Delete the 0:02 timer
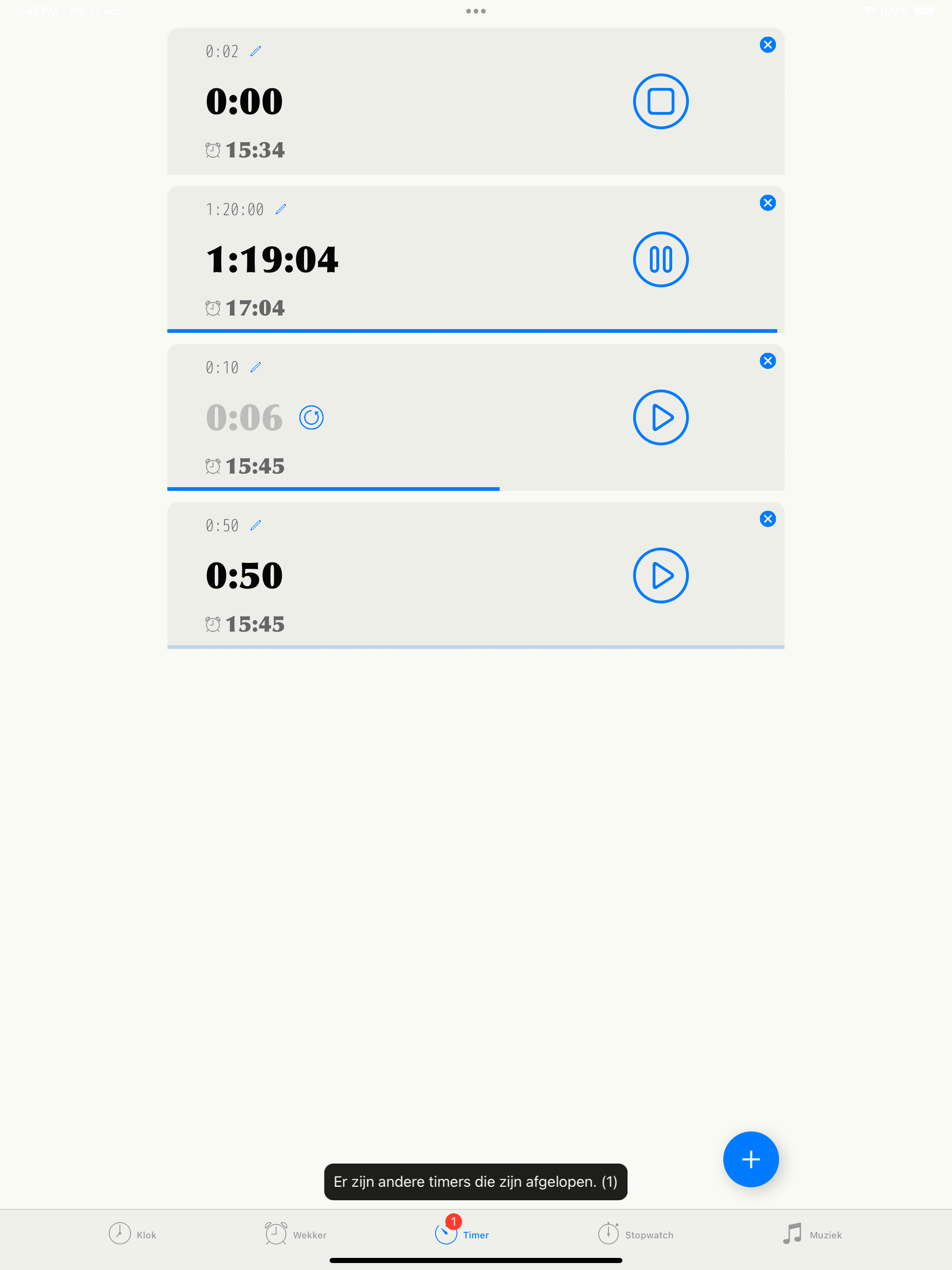This screenshot has height=1270, width=952. 767,44
